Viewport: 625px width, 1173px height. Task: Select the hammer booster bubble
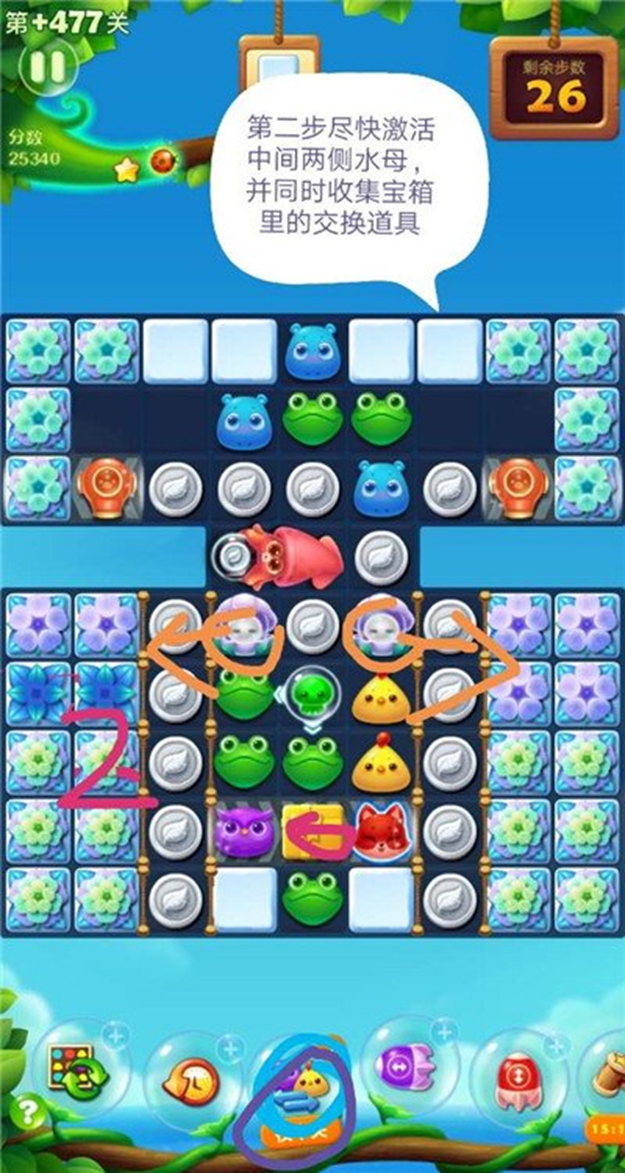coord(608,1075)
